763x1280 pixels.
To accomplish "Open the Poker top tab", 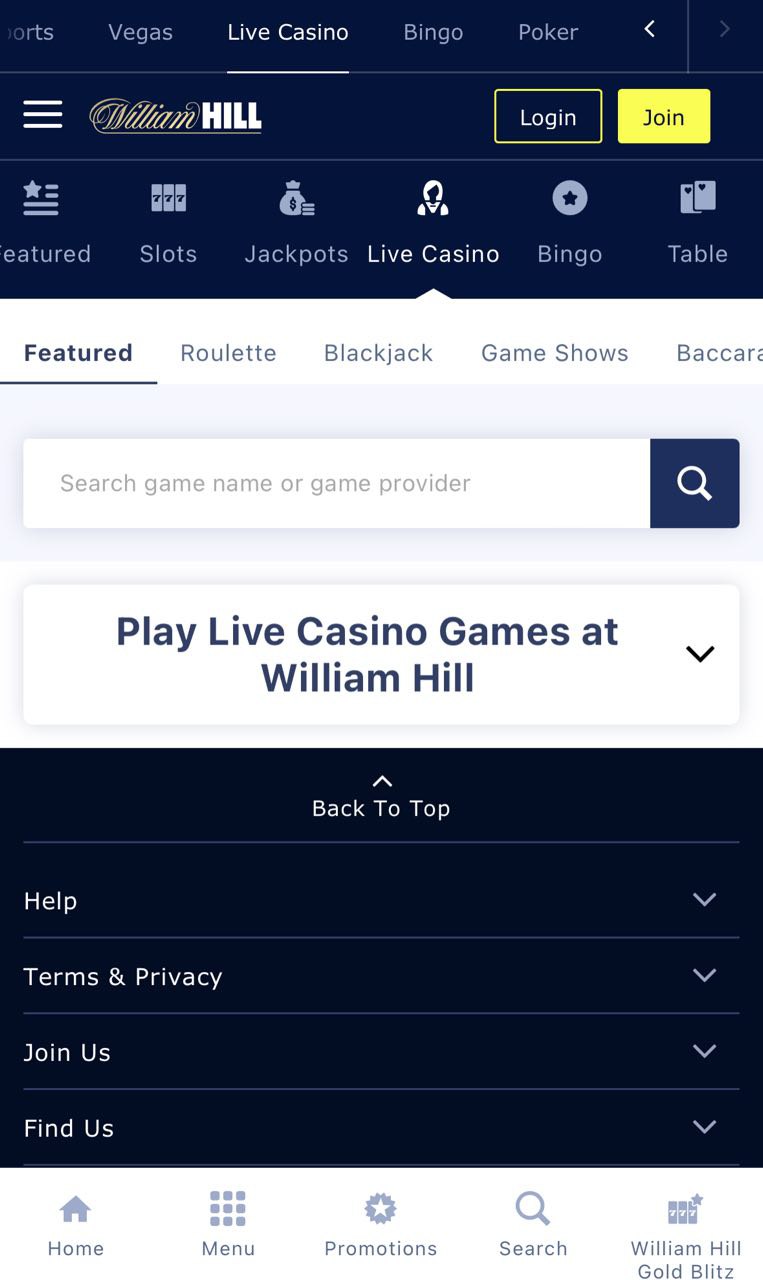I will pyautogui.click(x=548, y=32).
